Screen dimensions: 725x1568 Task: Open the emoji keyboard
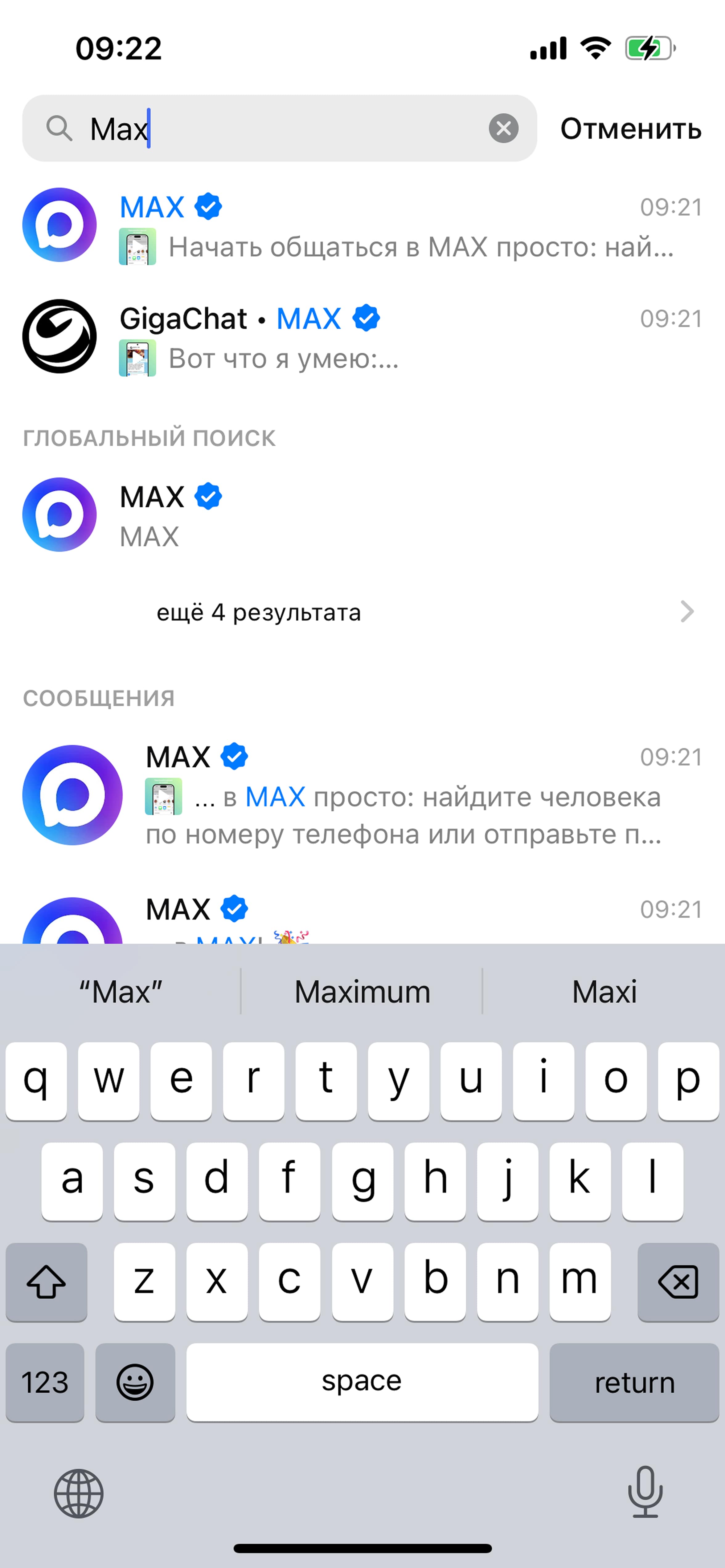point(135,1382)
